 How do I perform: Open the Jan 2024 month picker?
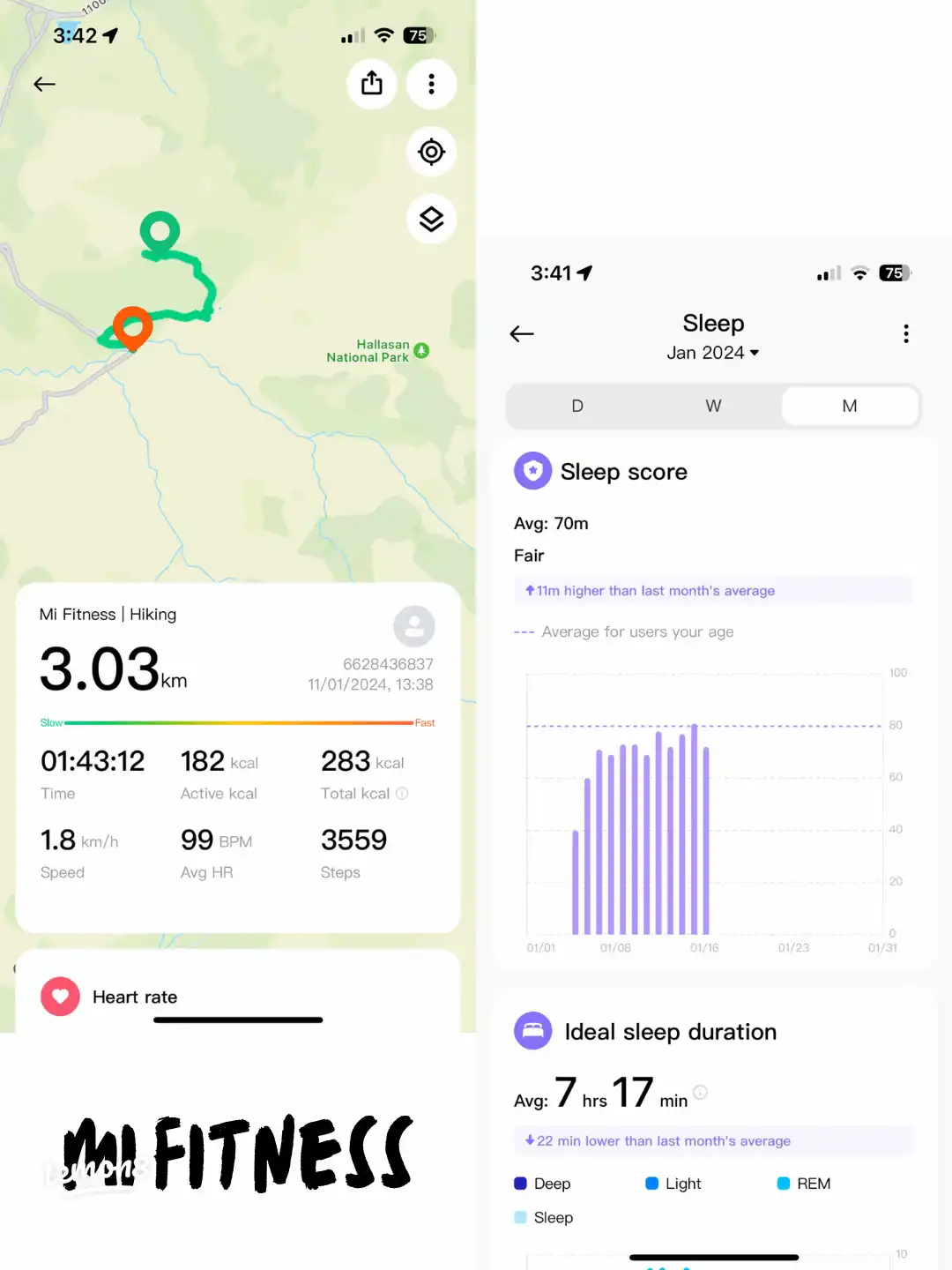(x=712, y=353)
